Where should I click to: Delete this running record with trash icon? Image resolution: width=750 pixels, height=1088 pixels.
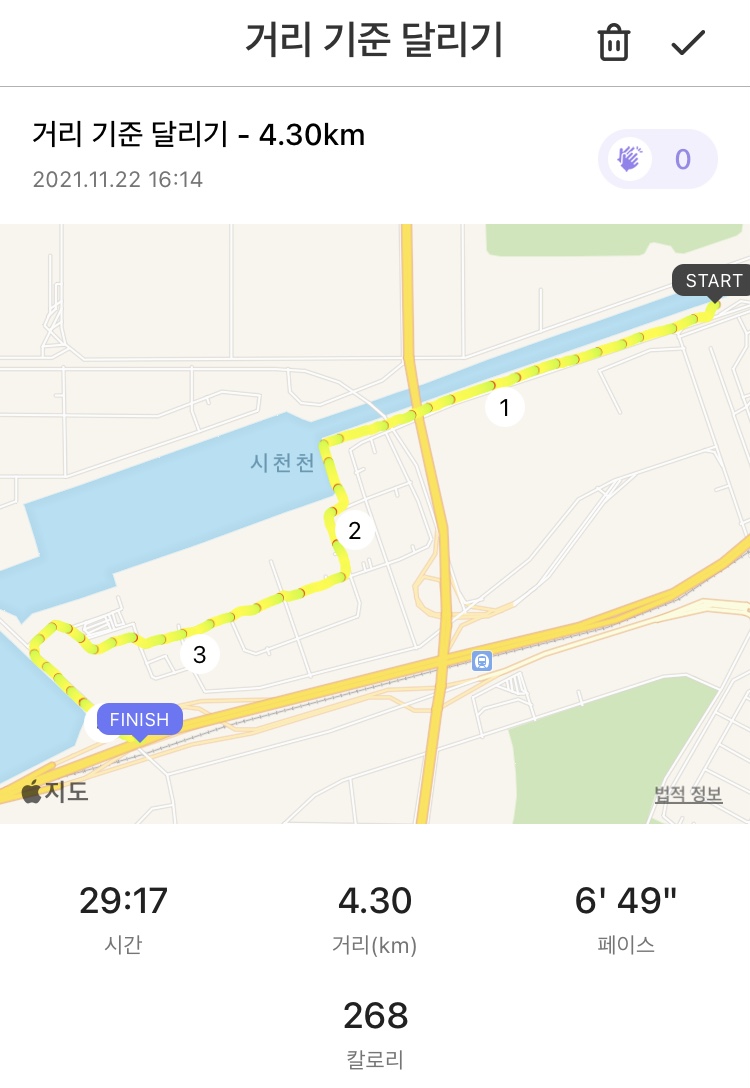click(613, 43)
